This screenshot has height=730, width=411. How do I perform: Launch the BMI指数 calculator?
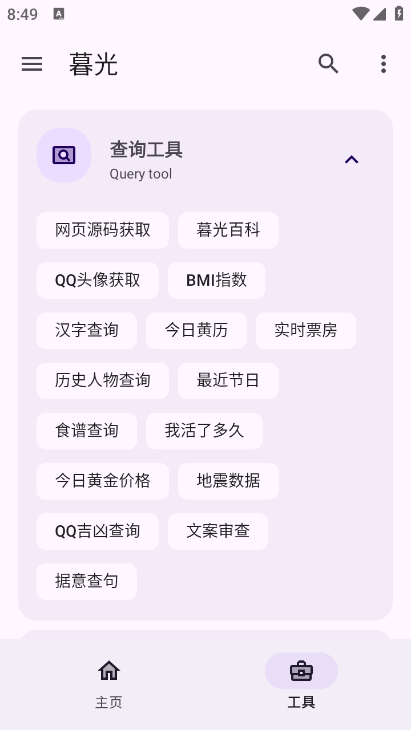(x=216, y=280)
